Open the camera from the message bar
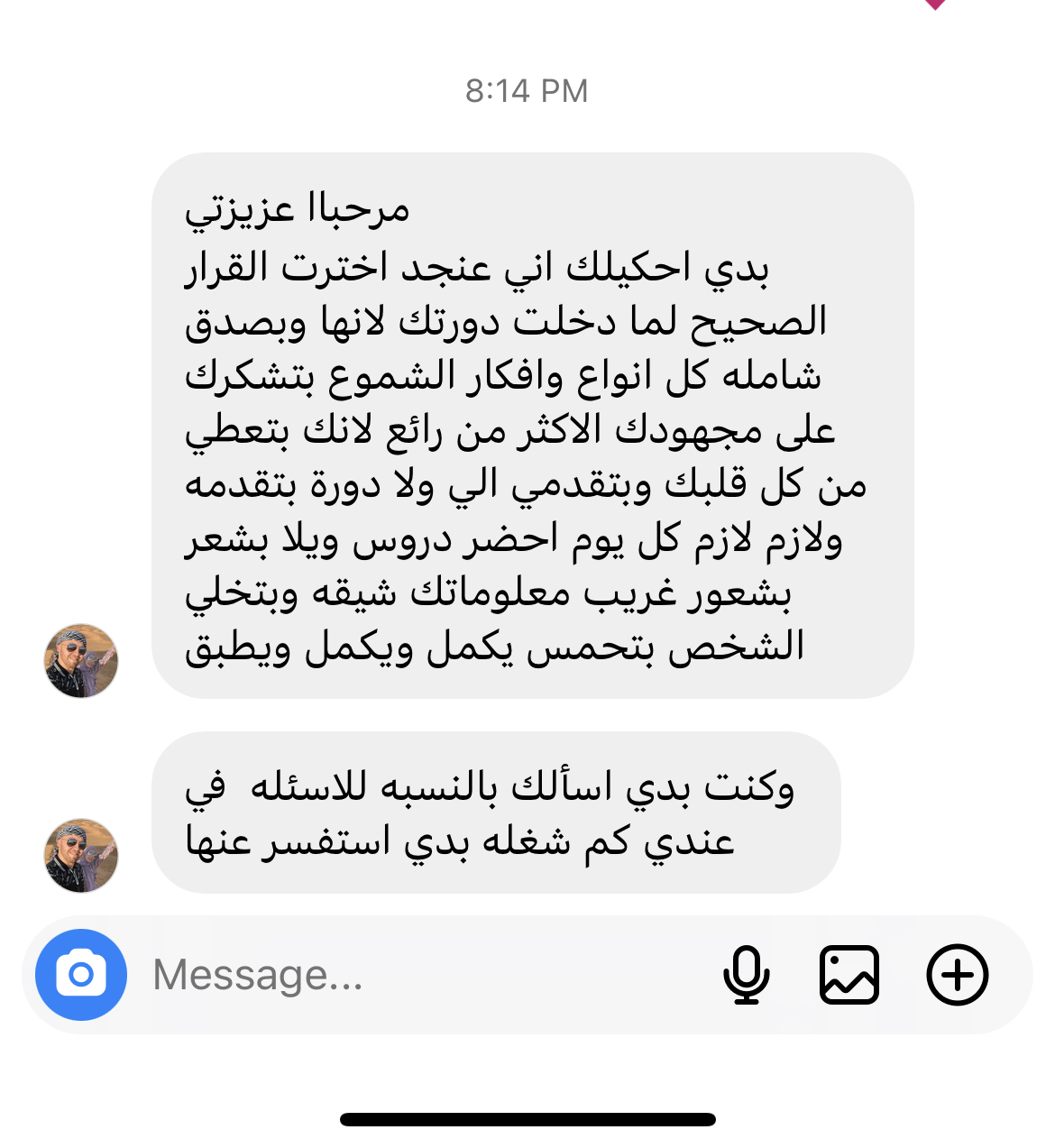This screenshot has height=1148, width=1055. pyautogui.click(x=81, y=975)
